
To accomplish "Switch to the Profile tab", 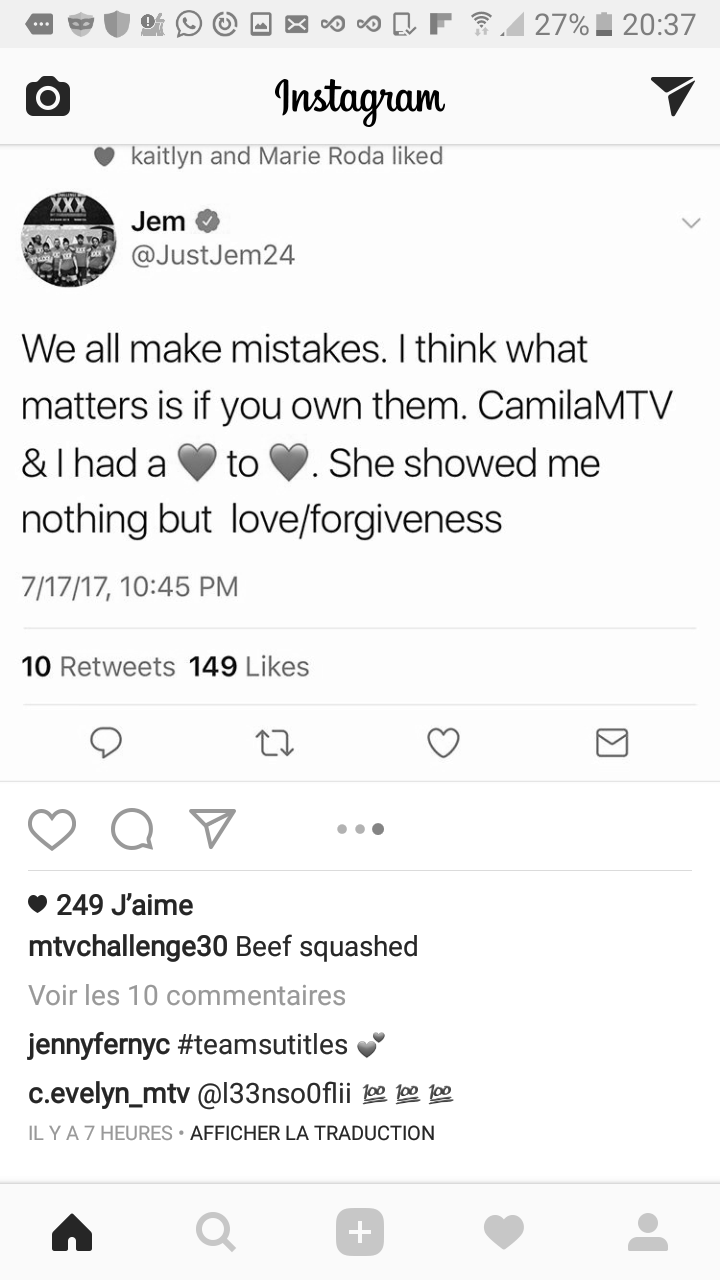I will 648,1232.
